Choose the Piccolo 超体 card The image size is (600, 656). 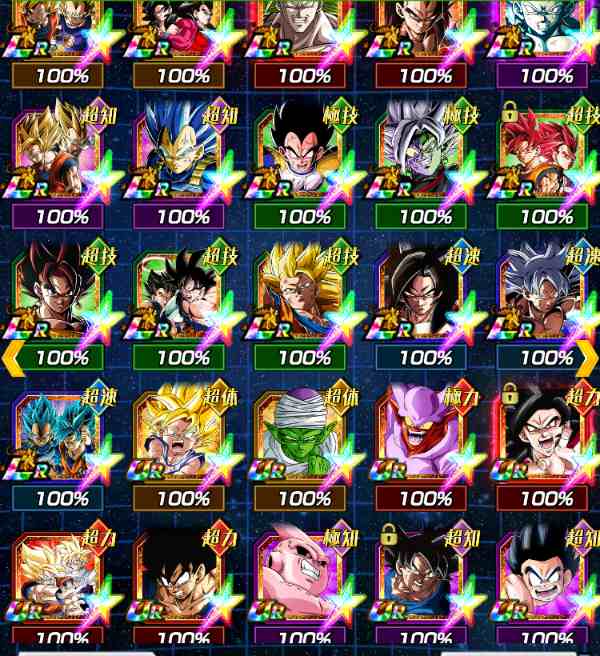point(304,436)
